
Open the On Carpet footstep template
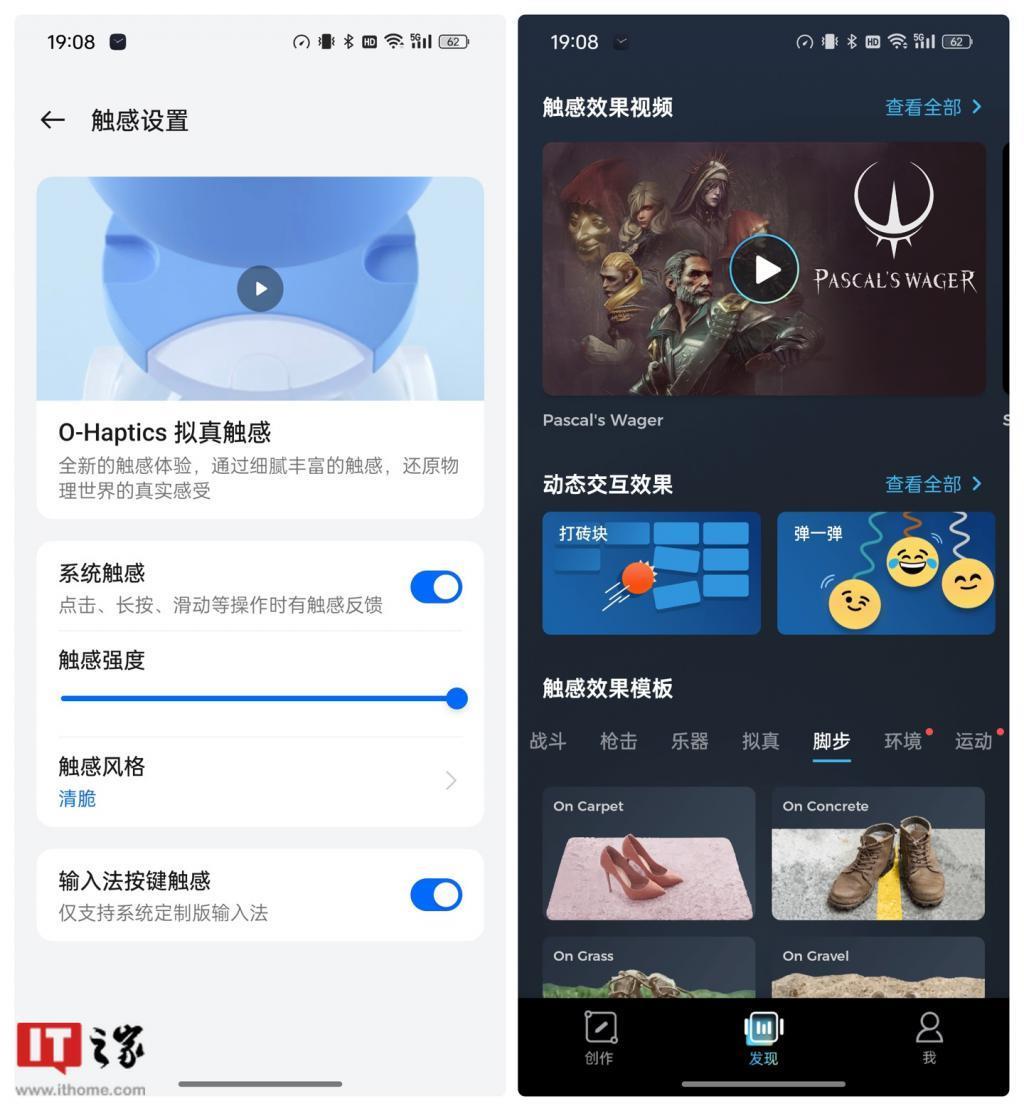coord(648,853)
